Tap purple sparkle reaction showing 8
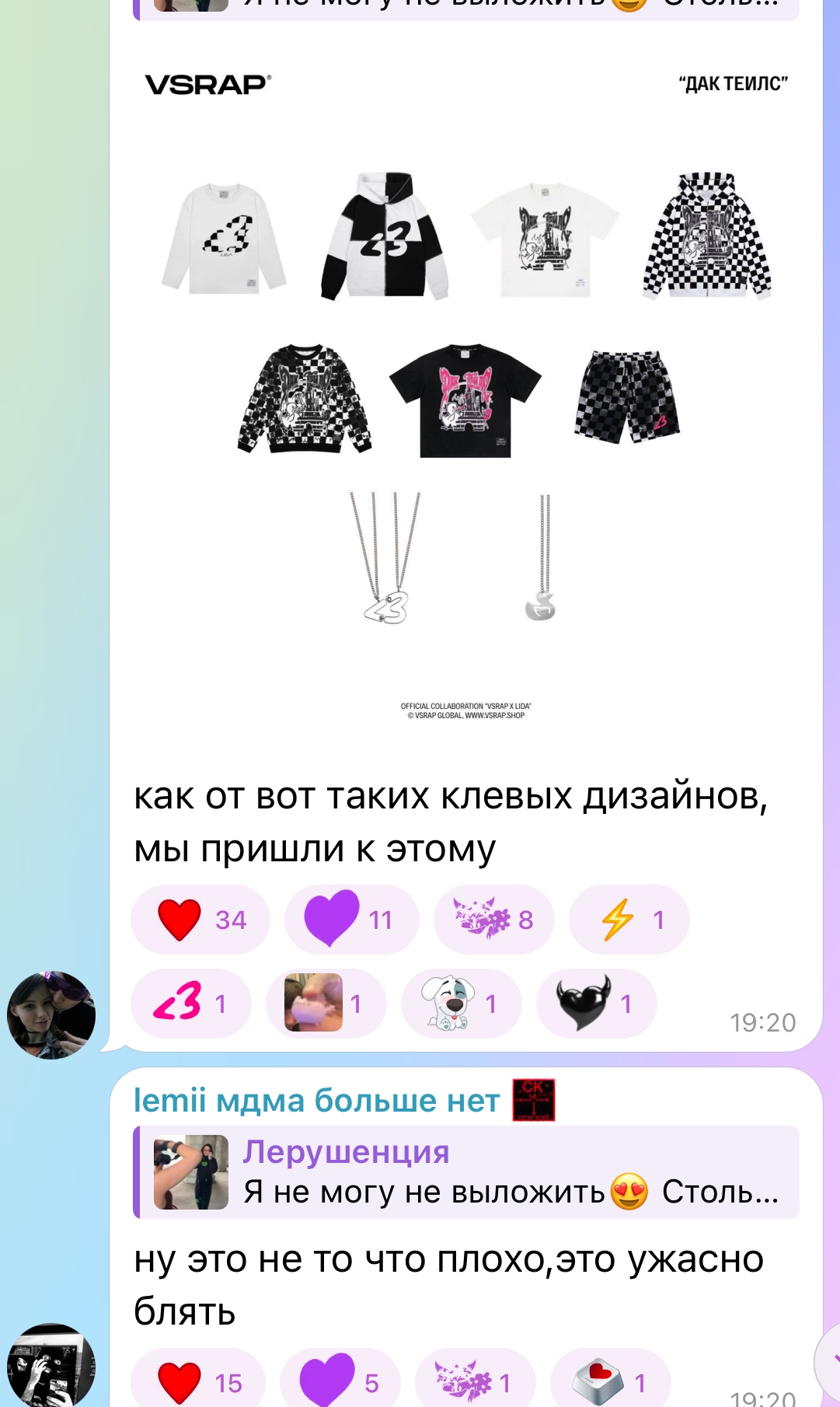Viewport: 840px width, 1407px height. point(494,920)
